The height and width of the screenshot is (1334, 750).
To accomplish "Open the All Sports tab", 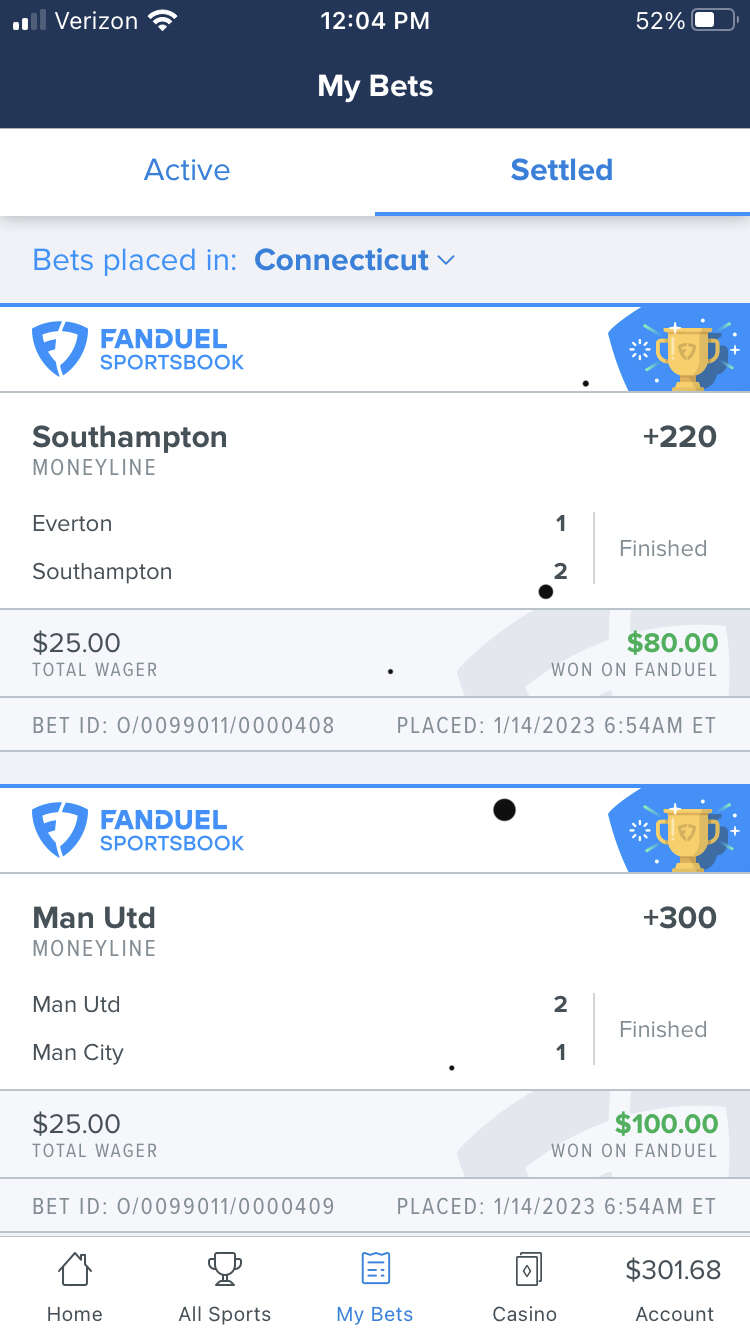I will (225, 1288).
